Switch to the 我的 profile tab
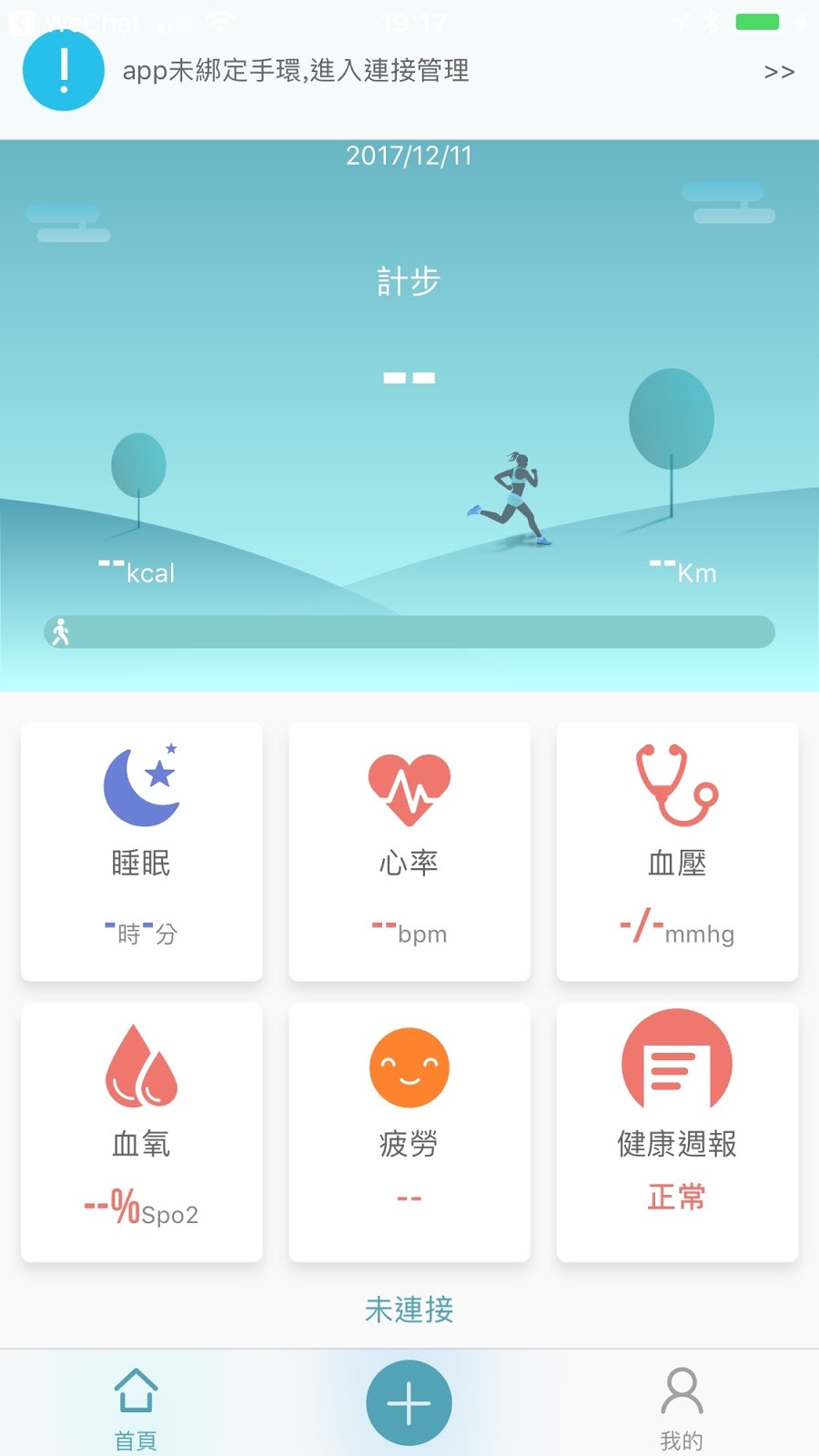Viewport: 819px width, 1456px height. point(682,1409)
